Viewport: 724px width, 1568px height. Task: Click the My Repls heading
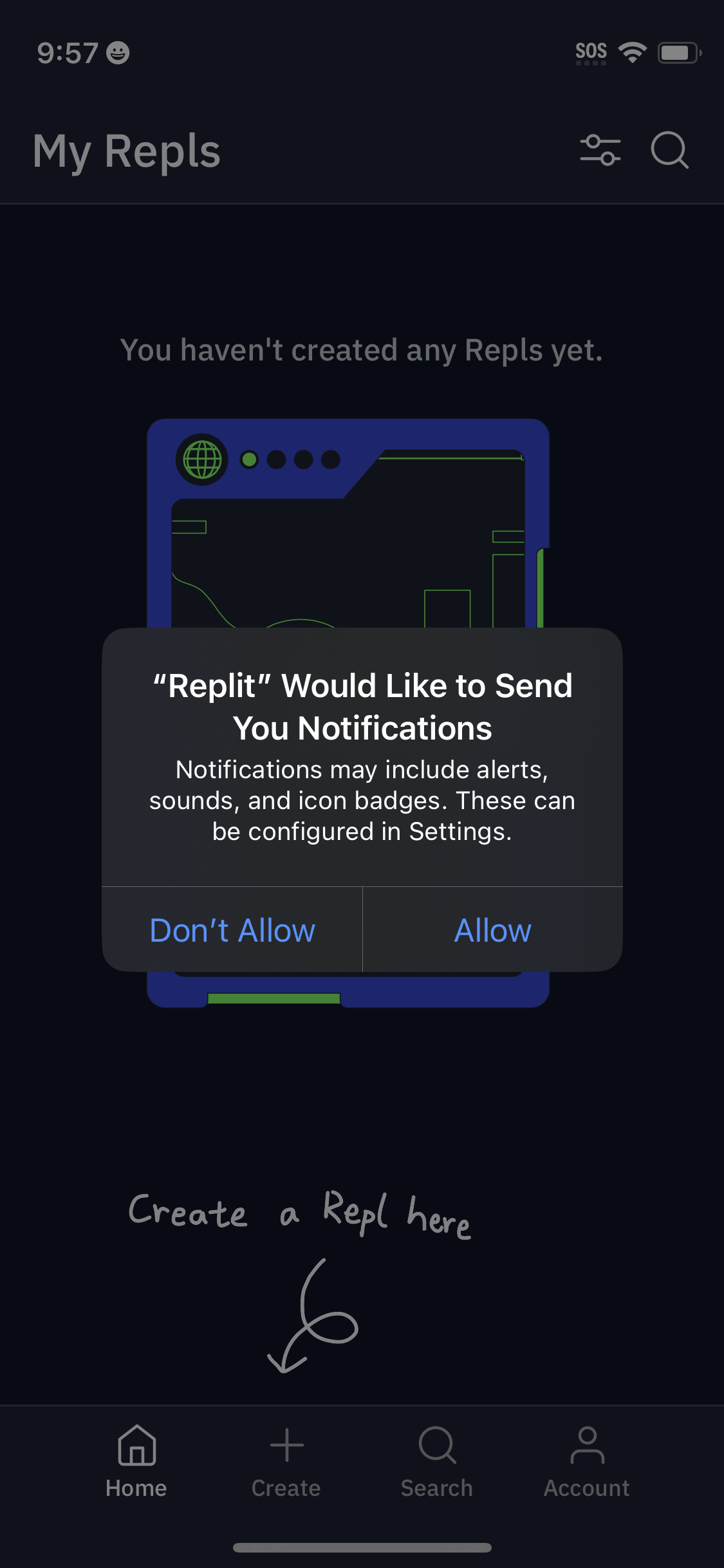pyautogui.click(x=127, y=151)
